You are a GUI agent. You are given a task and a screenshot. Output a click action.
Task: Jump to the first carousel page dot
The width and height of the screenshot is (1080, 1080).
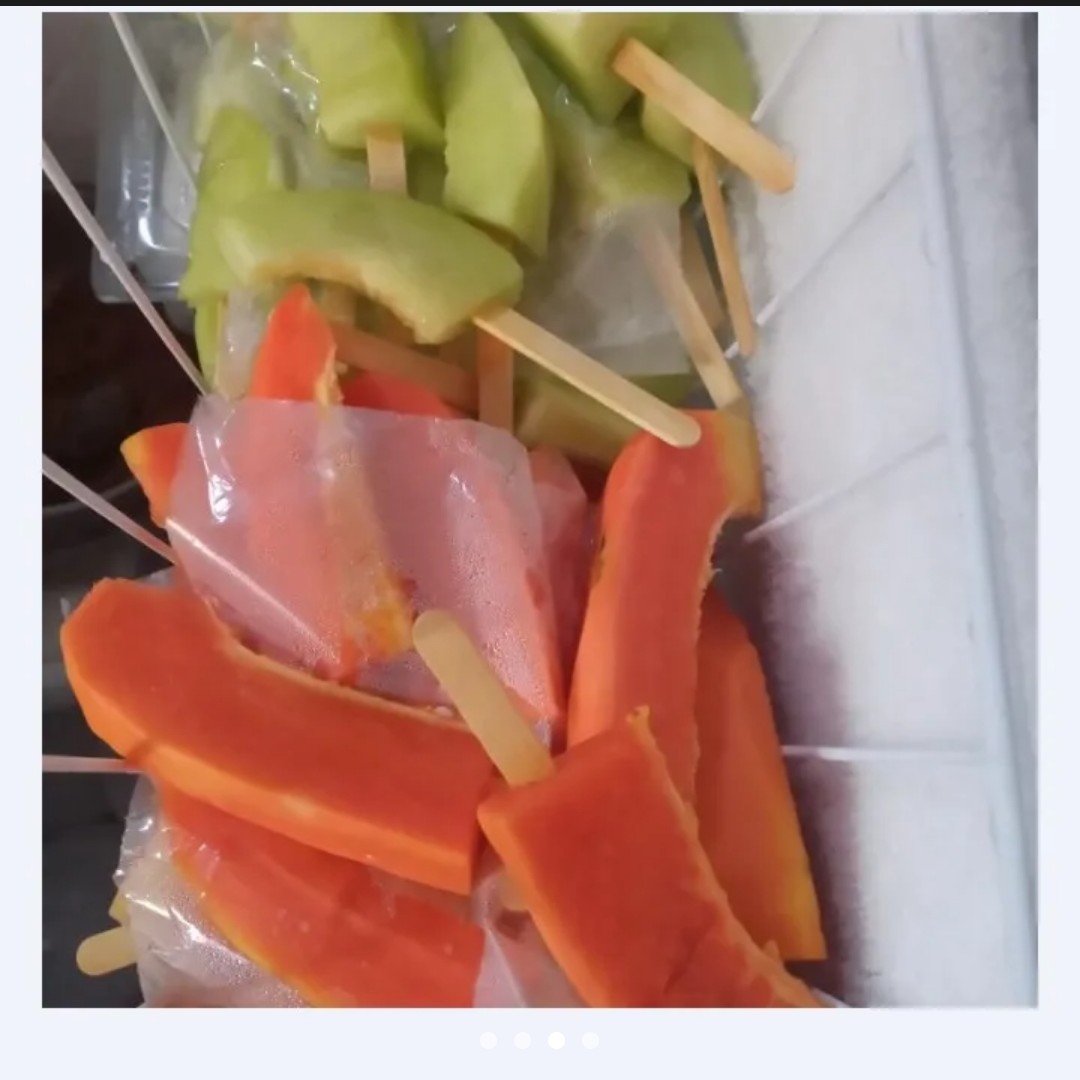(x=488, y=1040)
